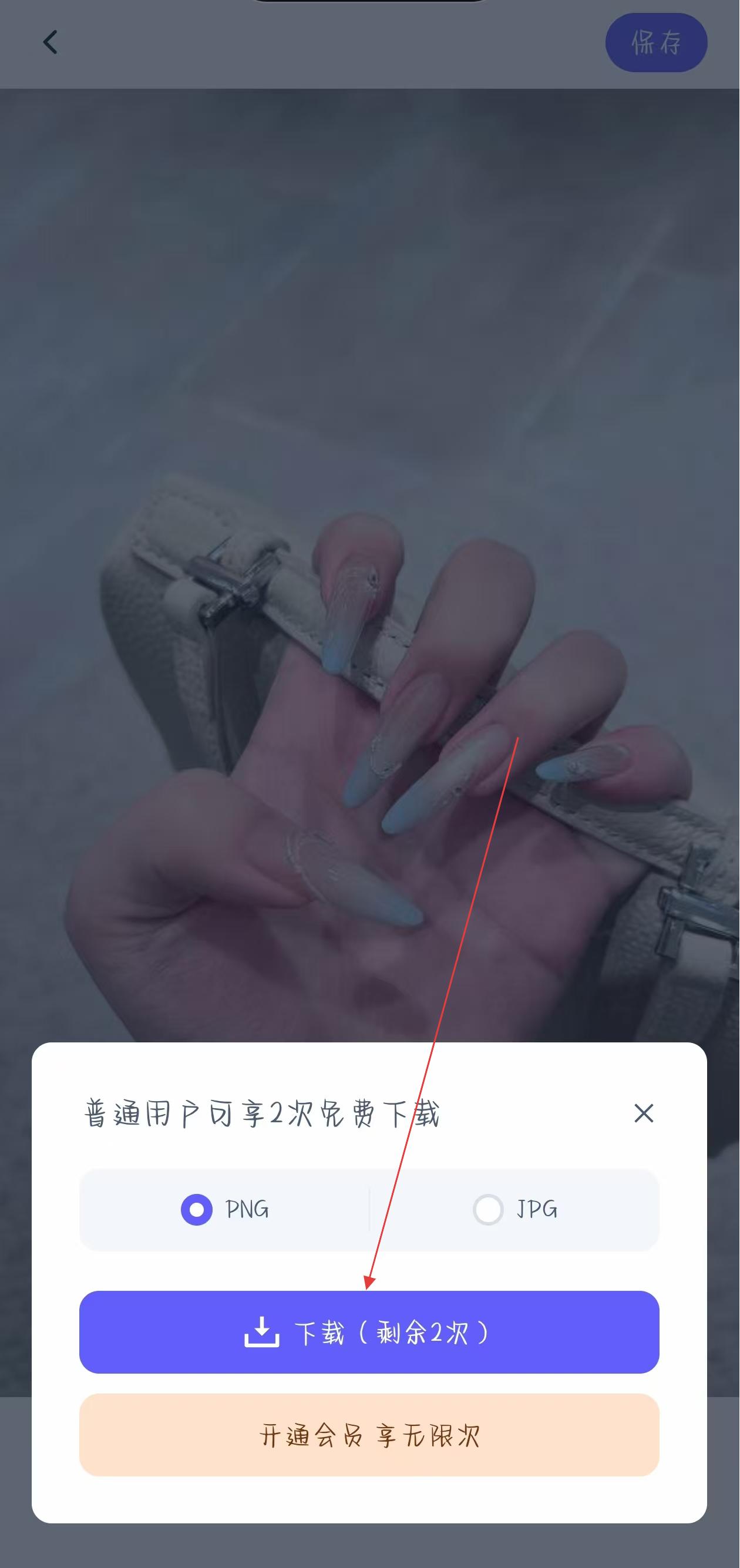The width and height of the screenshot is (740, 1568).
Task: Tap 下载（剩余2次）button
Action: tap(369, 1332)
